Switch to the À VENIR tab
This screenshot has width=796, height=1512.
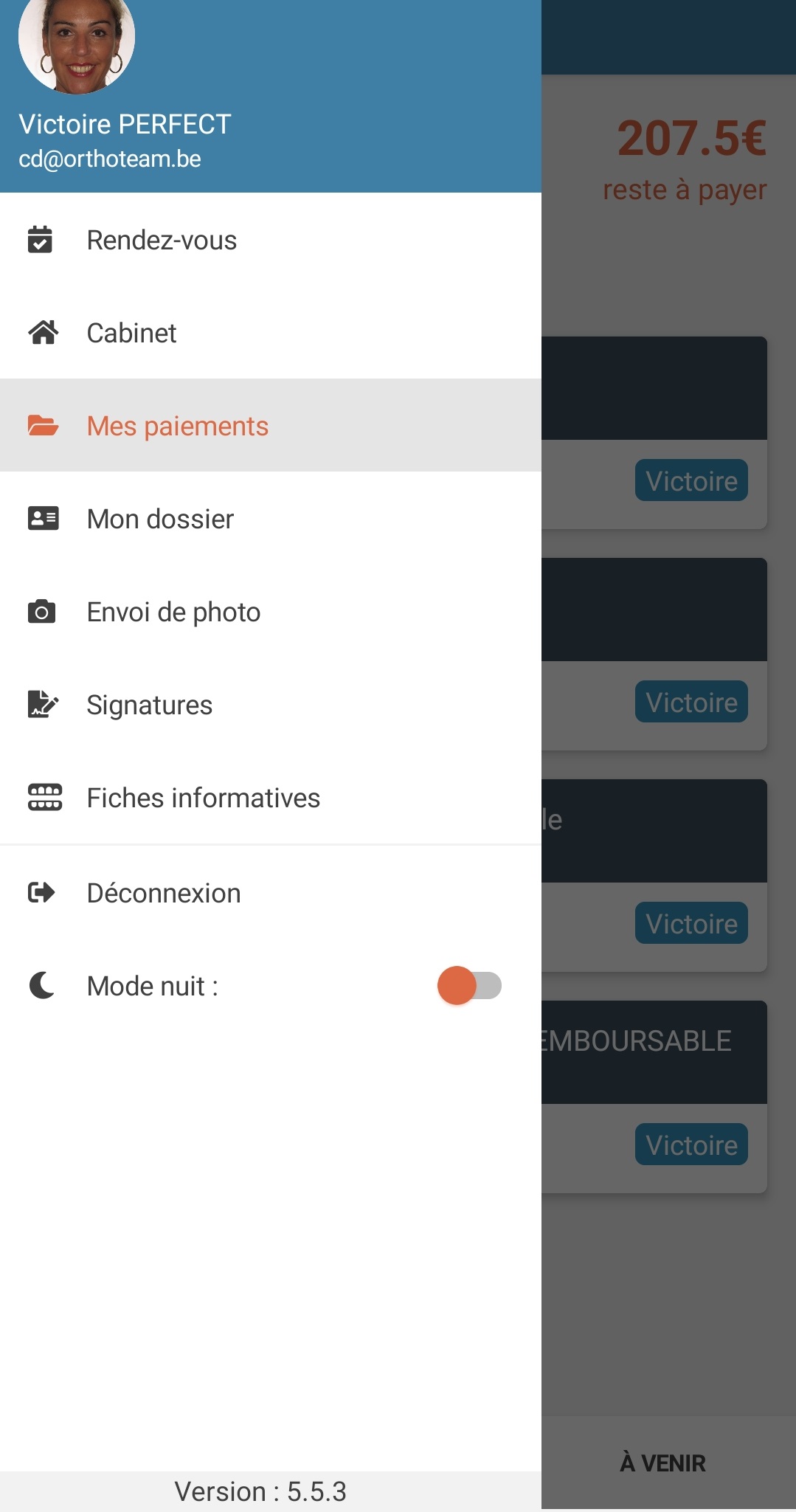pyautogui.click(x=662, y=1463)
